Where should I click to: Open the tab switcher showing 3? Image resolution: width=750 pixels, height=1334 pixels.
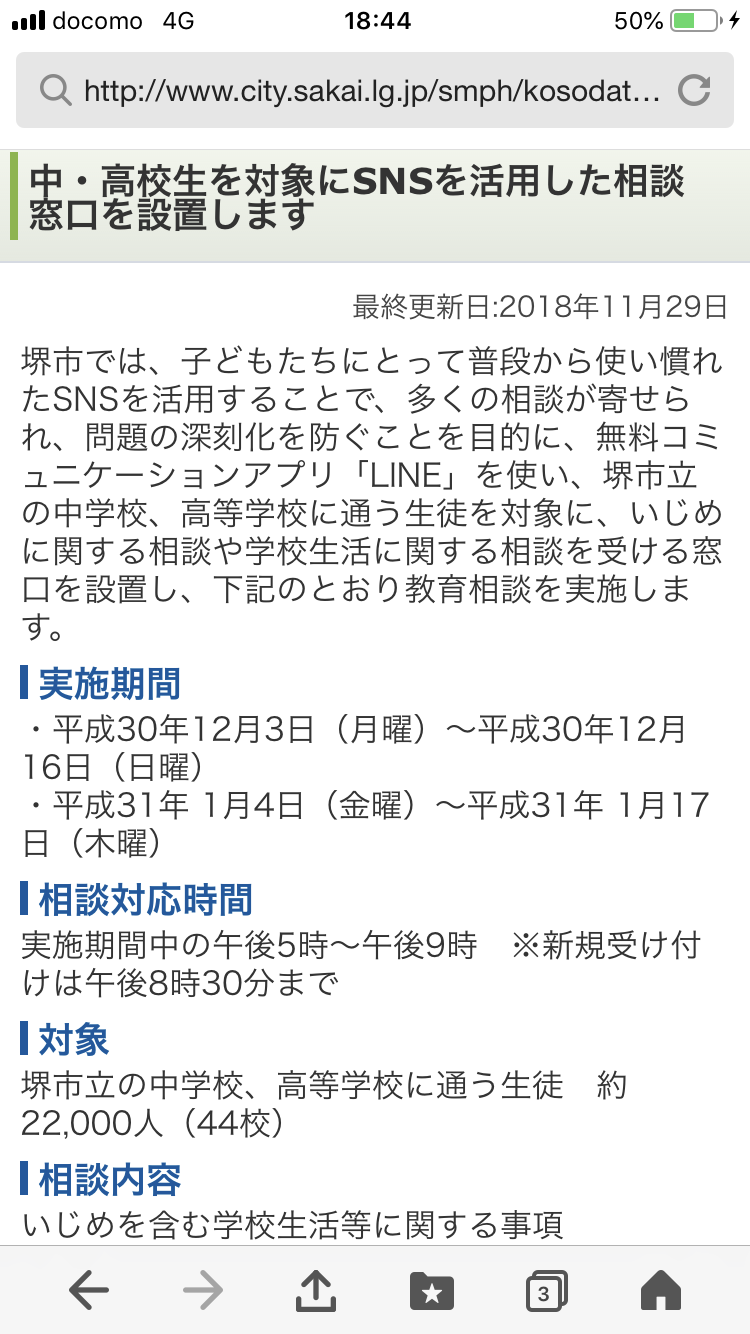click(546, 1291)
